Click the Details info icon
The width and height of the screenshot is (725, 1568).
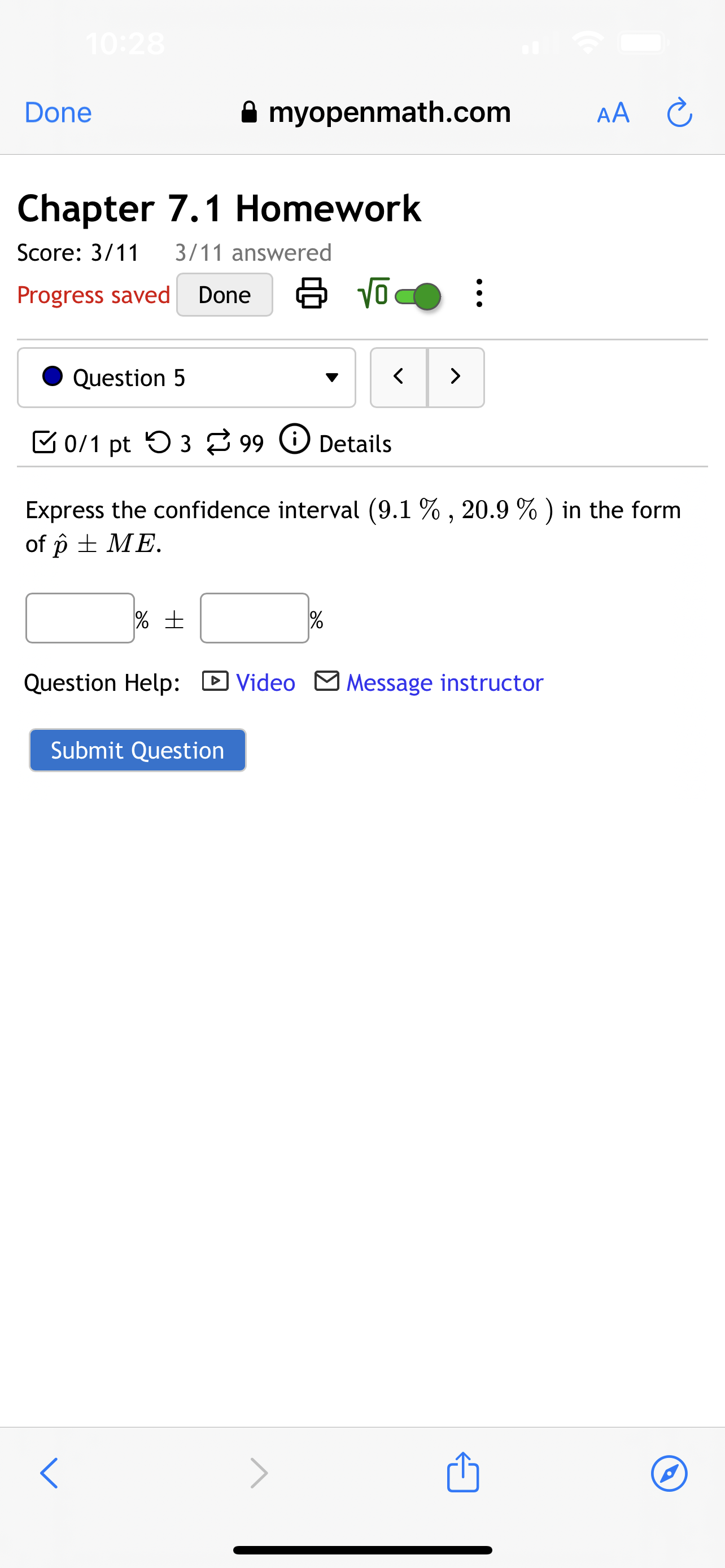295,442
